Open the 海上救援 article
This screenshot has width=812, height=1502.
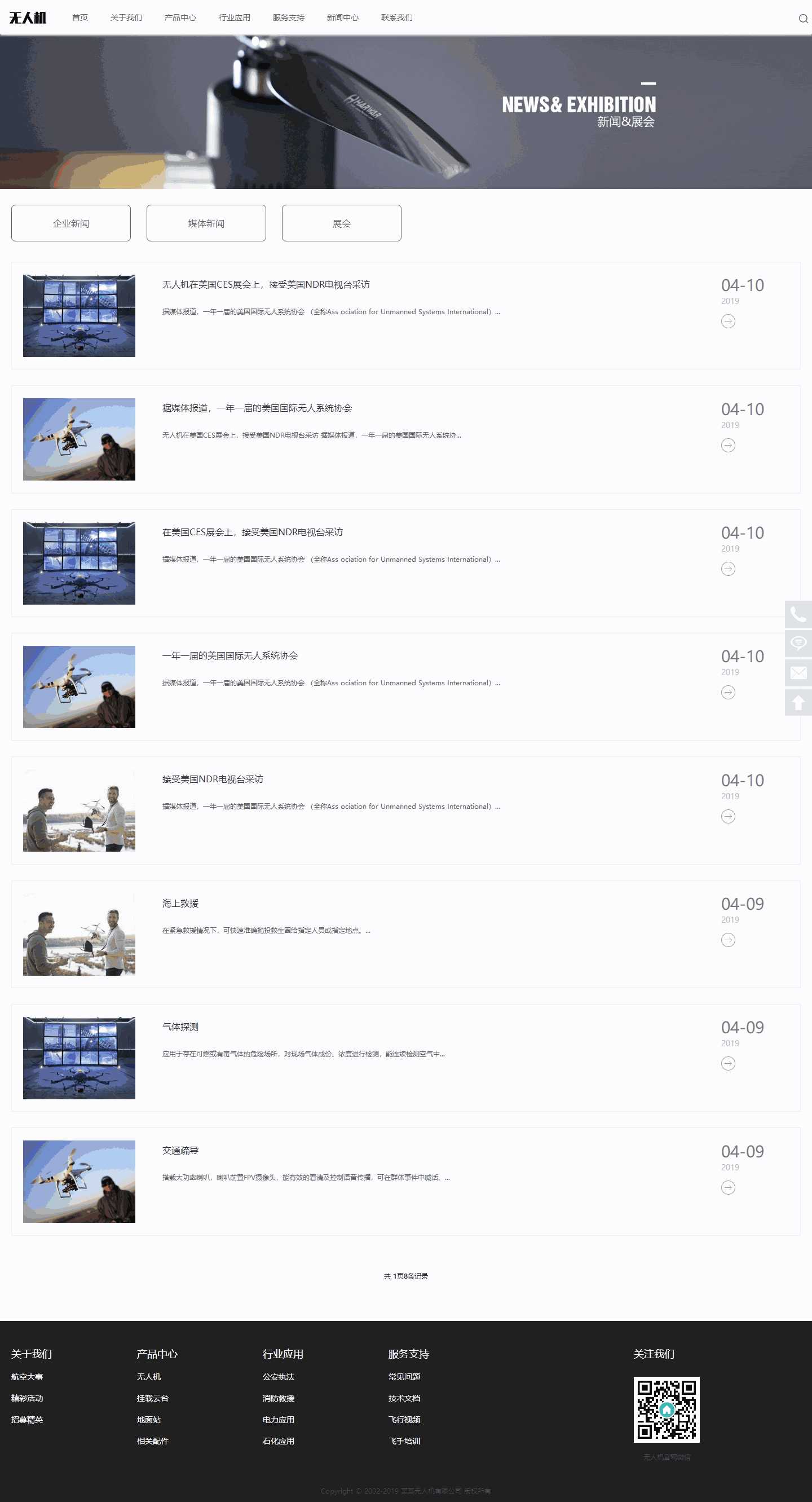tap(180, 903)
